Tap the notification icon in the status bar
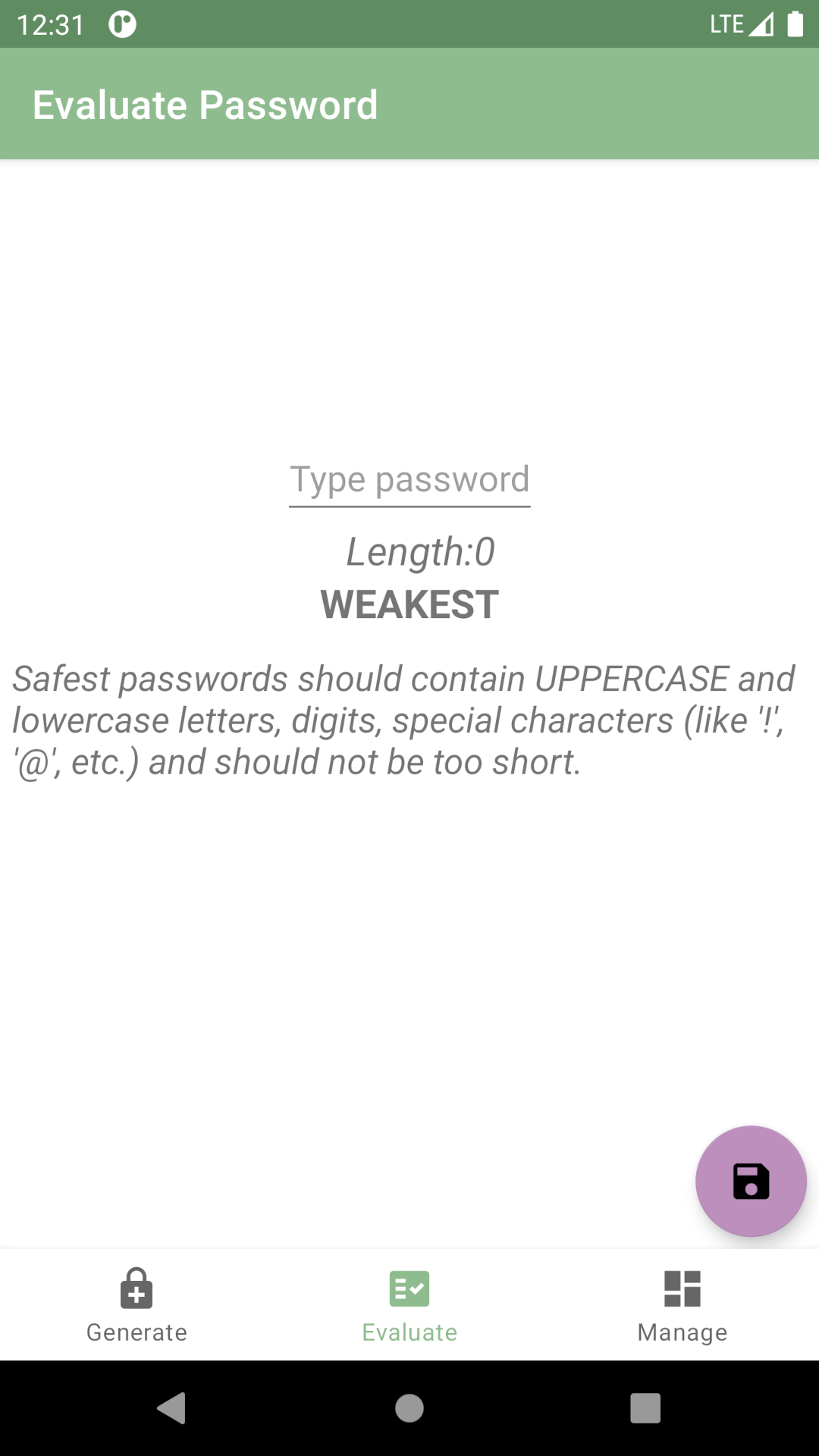Screen dimensions: 819x1456 [124, 23]
